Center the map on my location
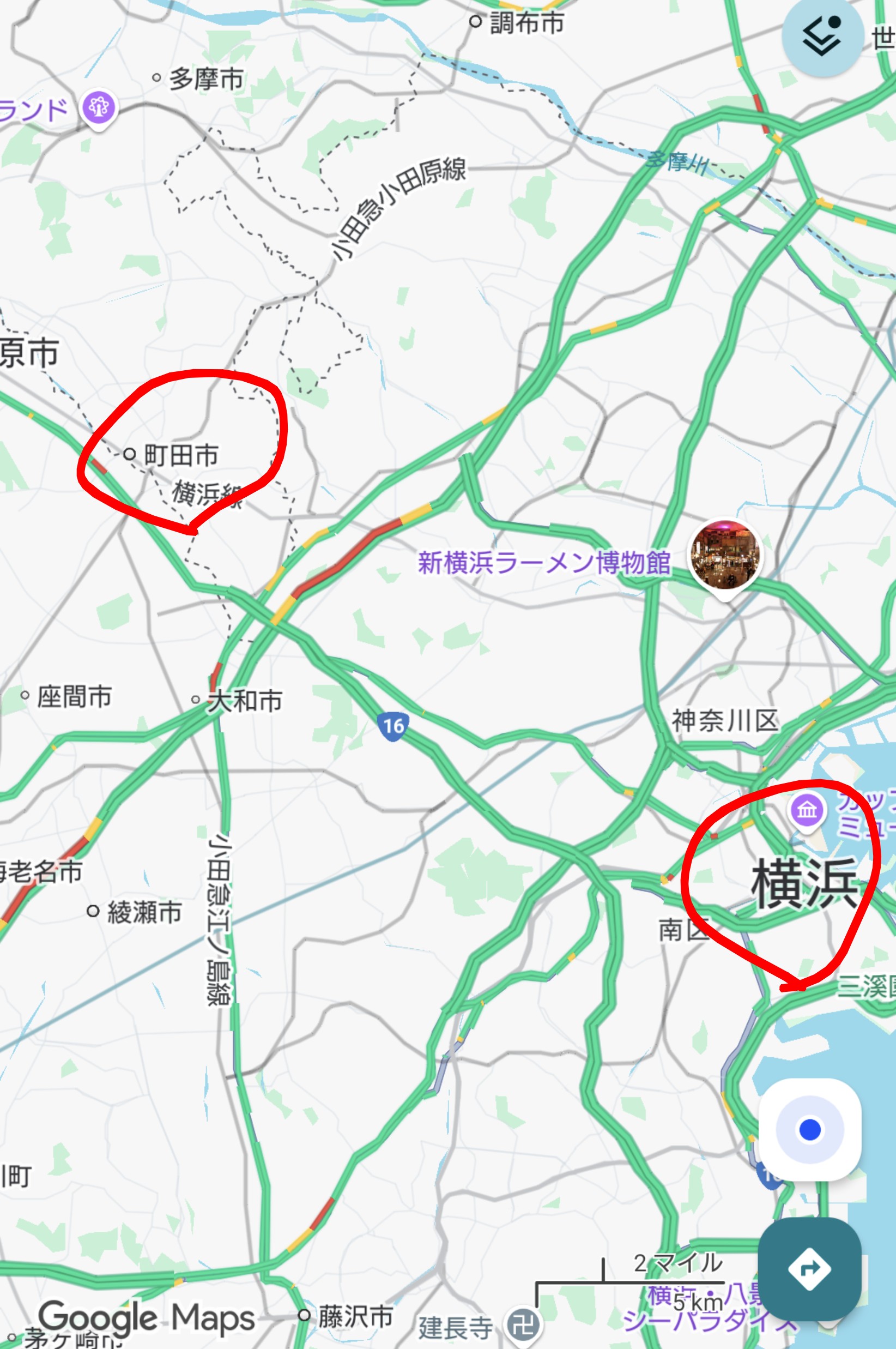 [810, 1129]
